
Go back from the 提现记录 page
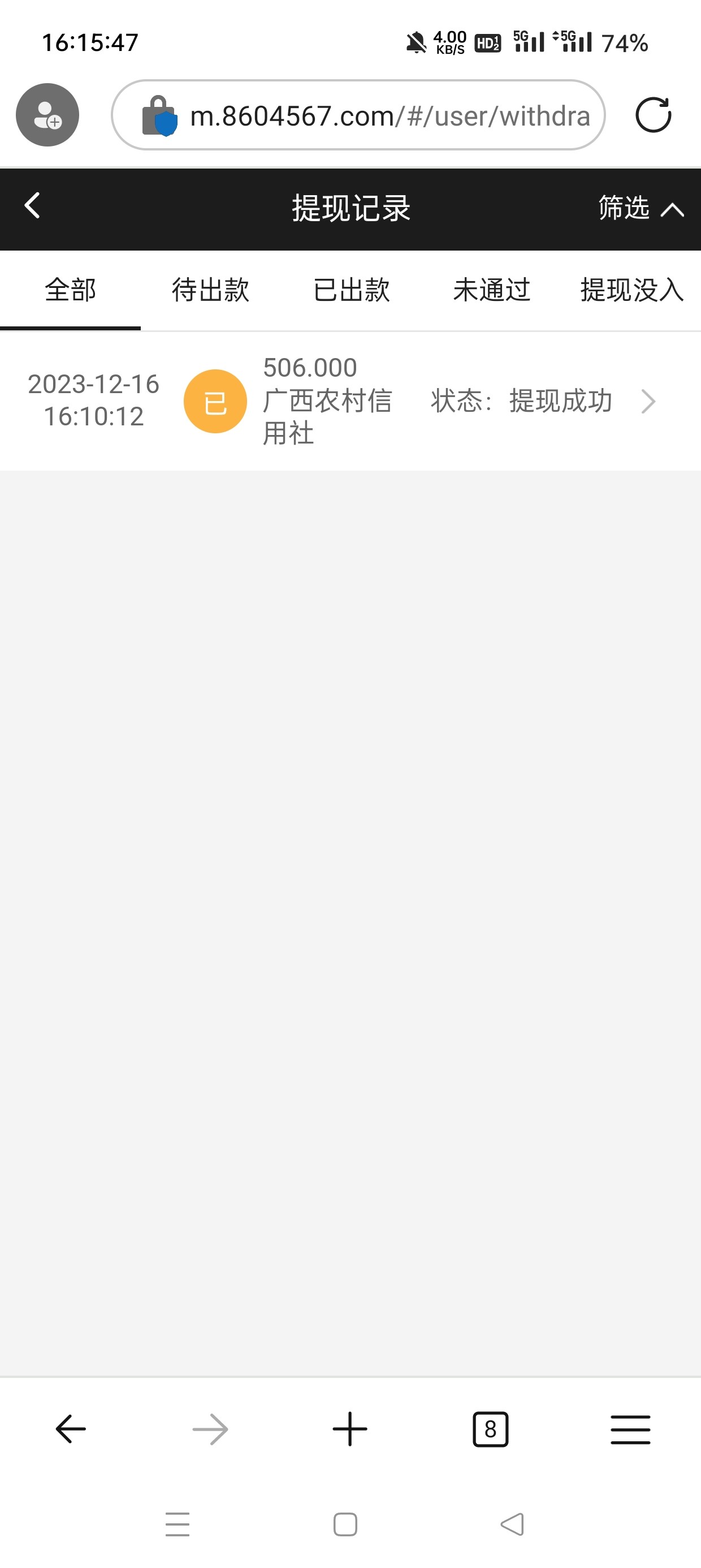32,206
